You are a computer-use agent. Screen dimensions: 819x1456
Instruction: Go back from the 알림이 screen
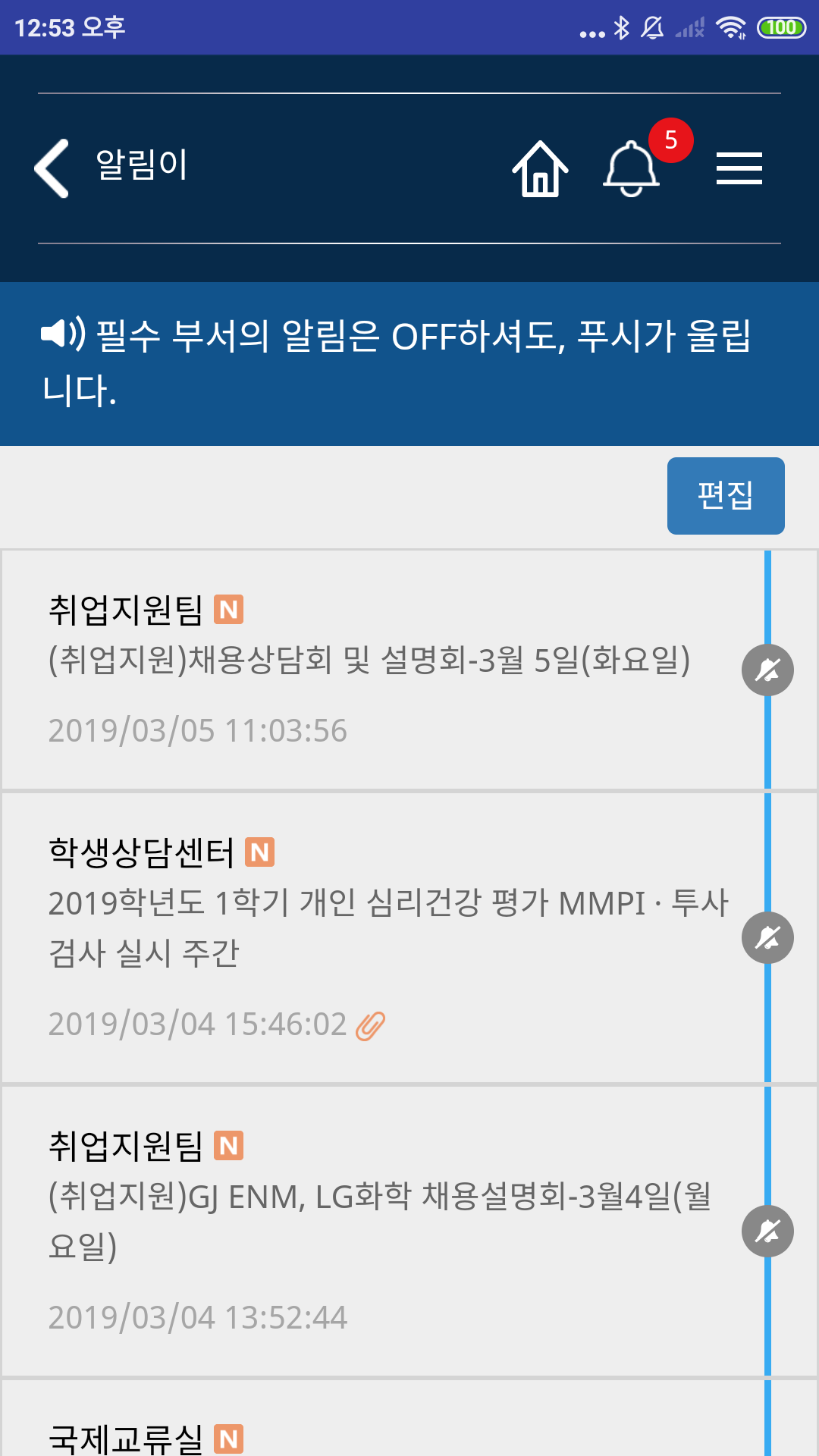(x=52, y=168)
